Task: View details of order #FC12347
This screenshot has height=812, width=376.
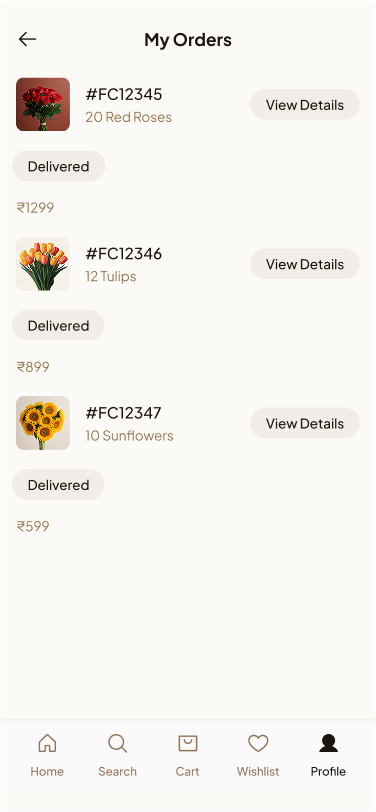Action: point(305,424)
